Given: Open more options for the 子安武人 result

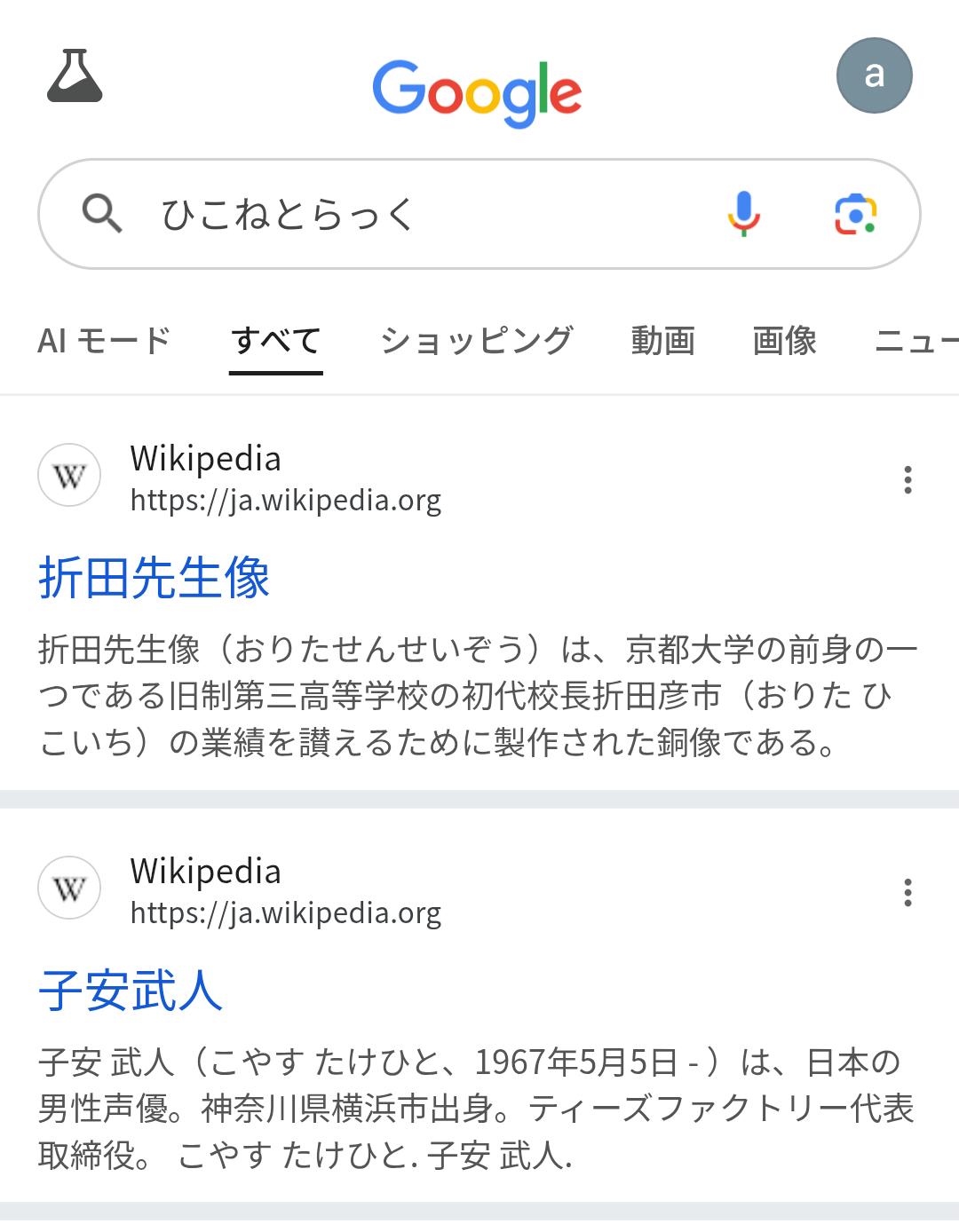Looking at the screenshot, I should [907, 892].
